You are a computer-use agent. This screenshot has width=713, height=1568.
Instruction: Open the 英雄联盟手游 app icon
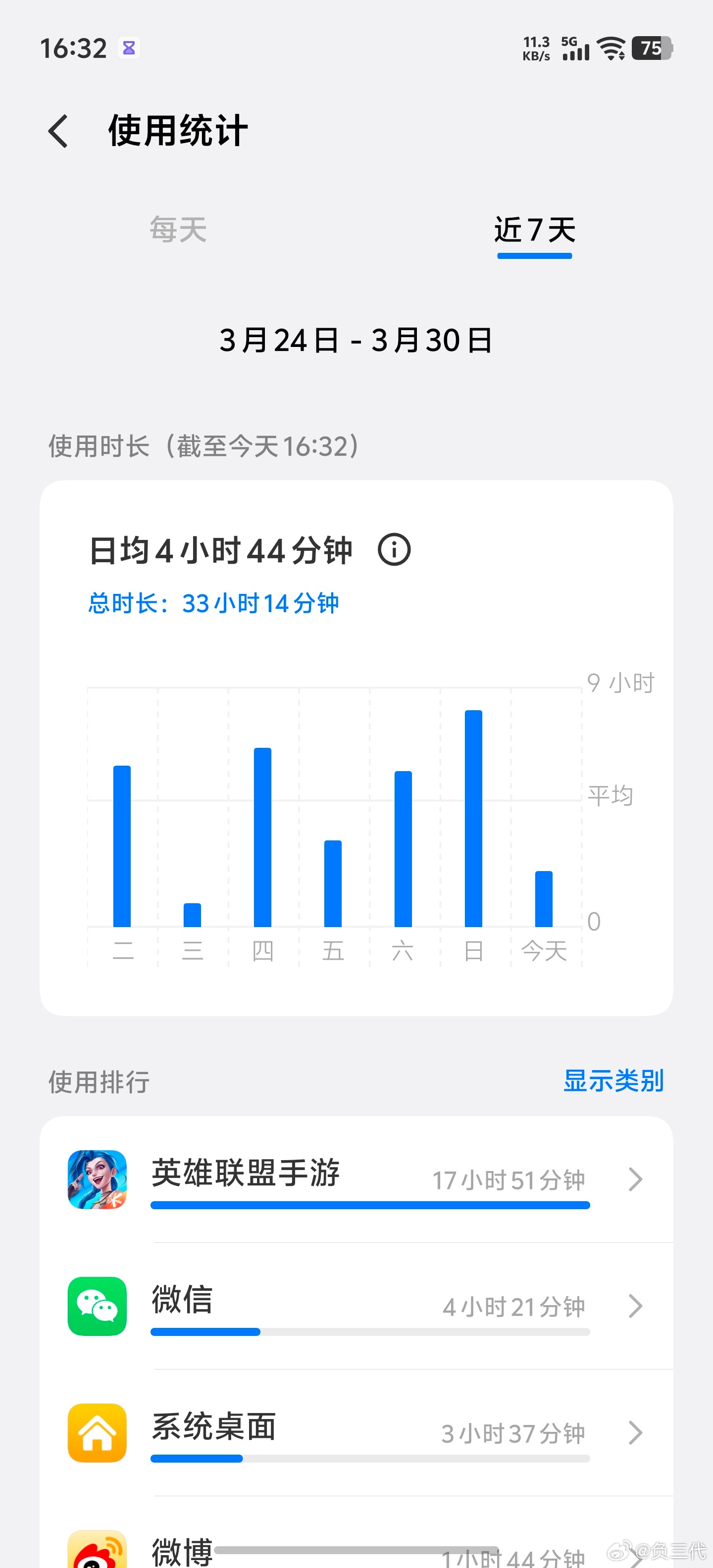(97, 1179)
